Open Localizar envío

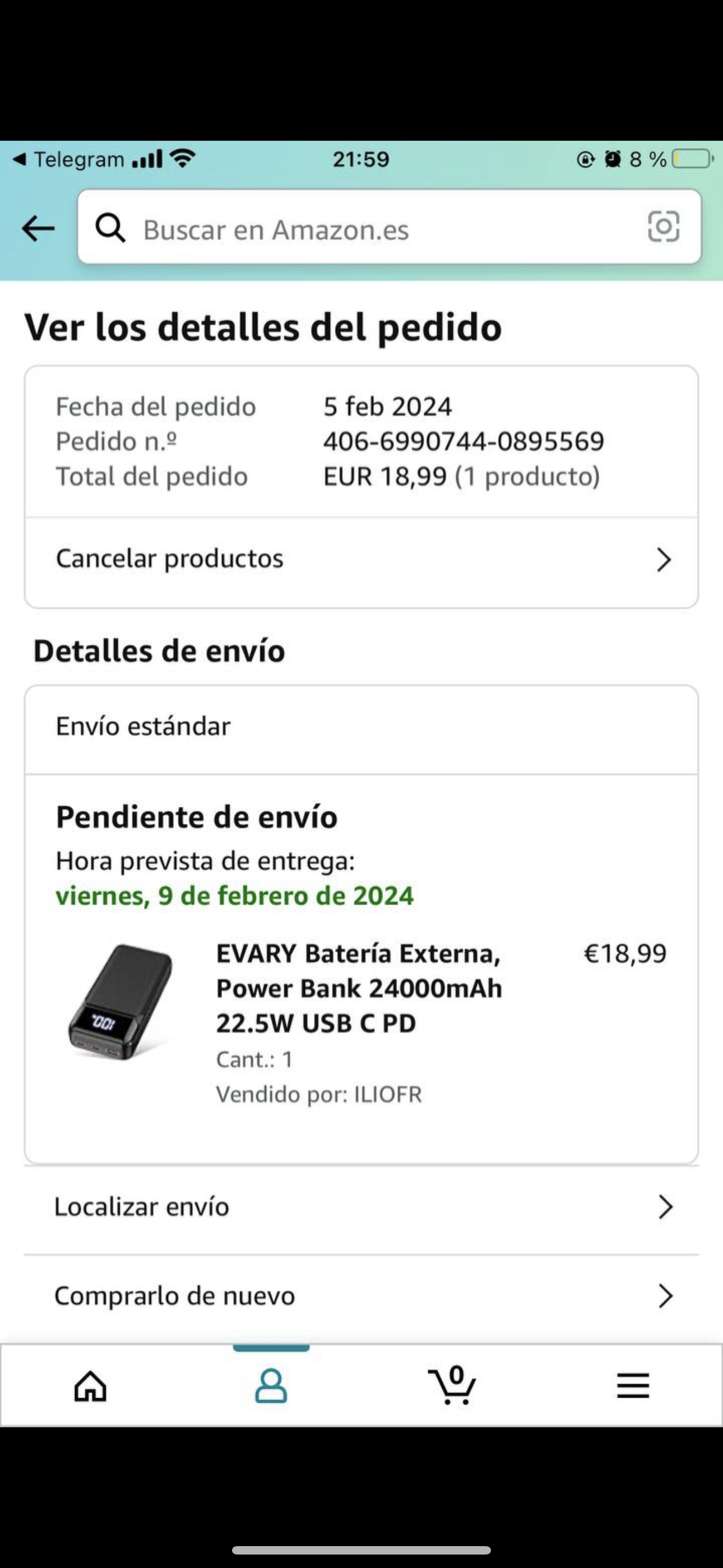(x=361, y=1206)
